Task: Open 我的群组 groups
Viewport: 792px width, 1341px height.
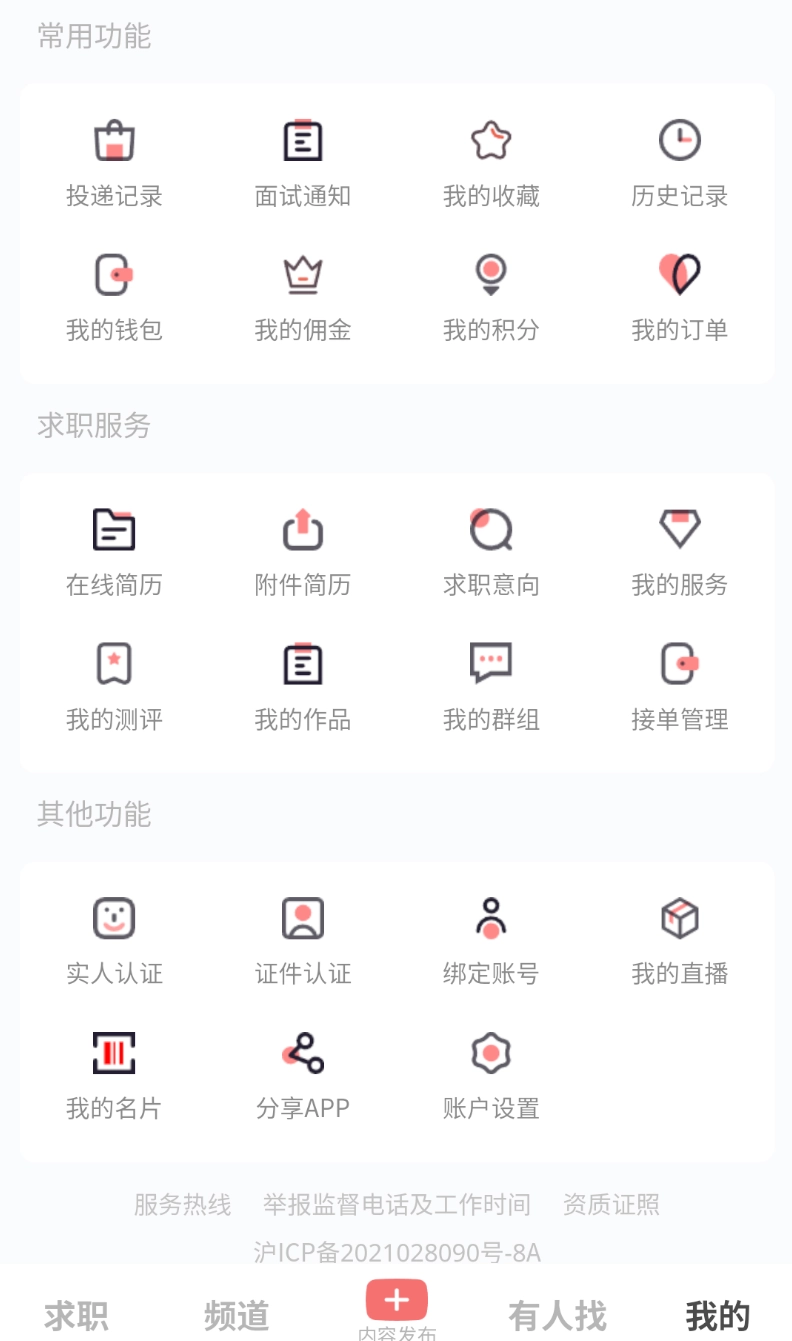Action: pyautogui.click(x=490, y=683)
